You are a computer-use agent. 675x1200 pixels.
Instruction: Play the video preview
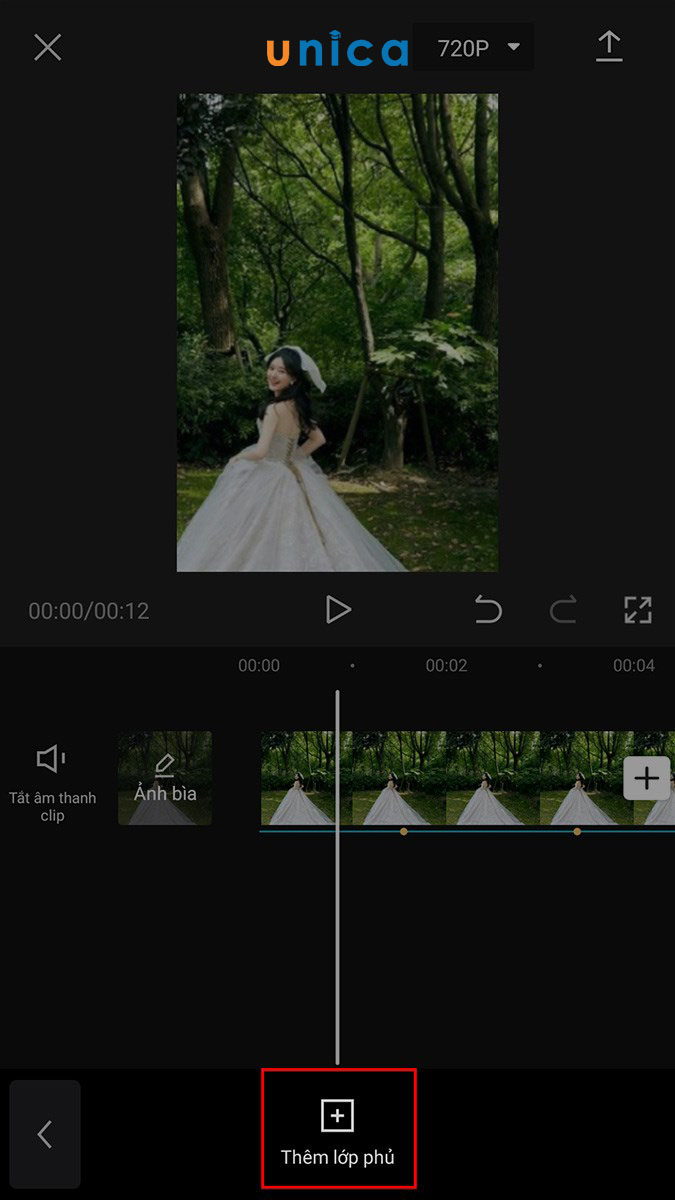[338, 609]
